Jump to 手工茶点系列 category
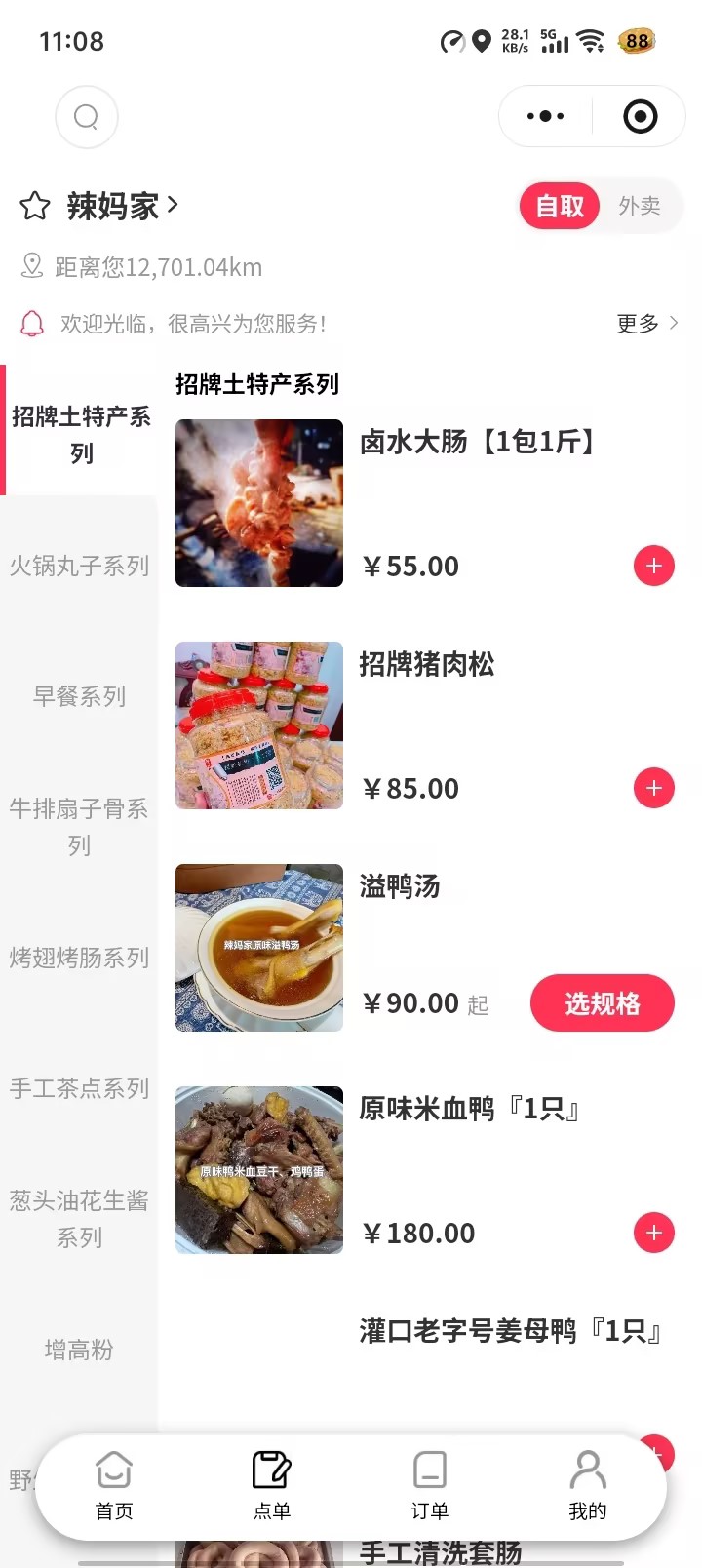 79,1088
